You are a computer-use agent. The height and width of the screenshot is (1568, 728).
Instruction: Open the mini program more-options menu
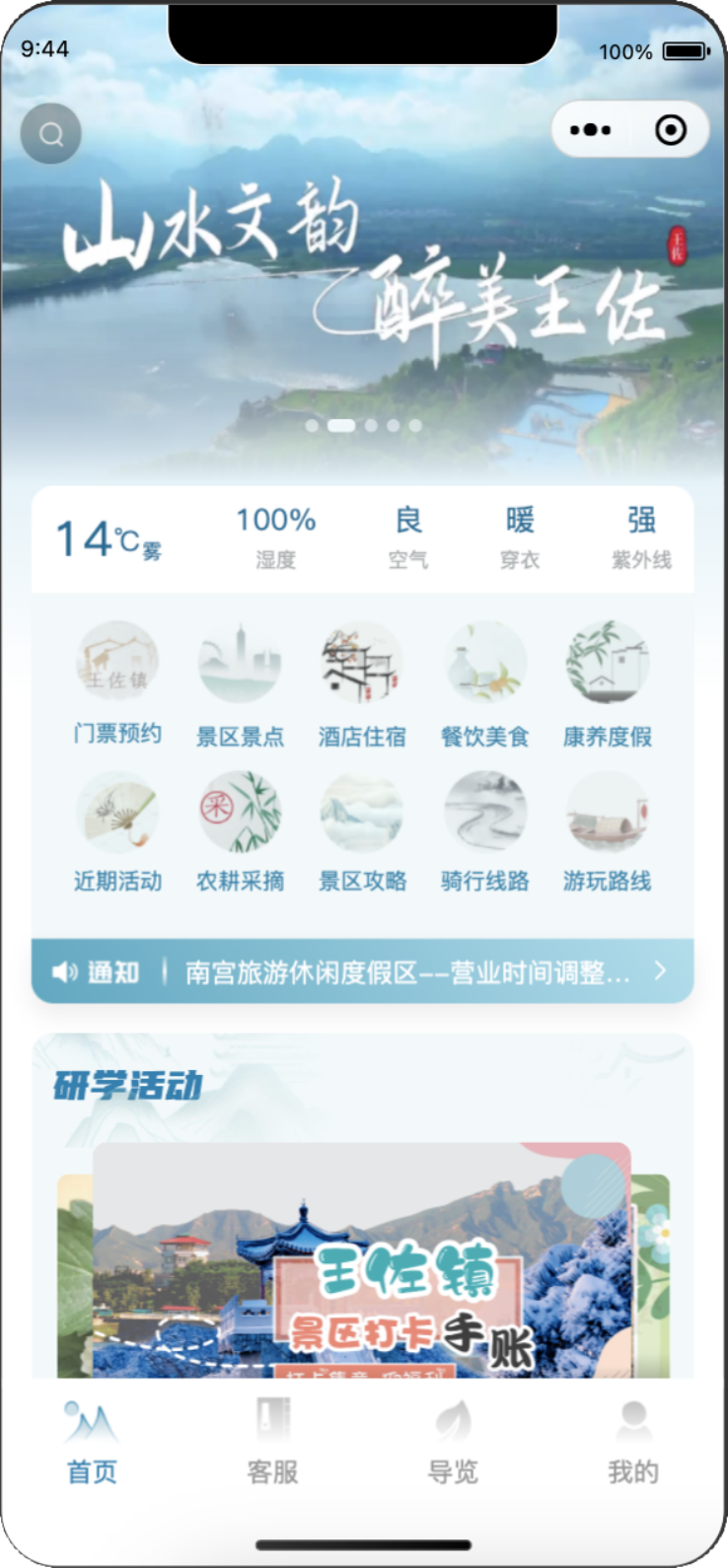coord(590,130)
